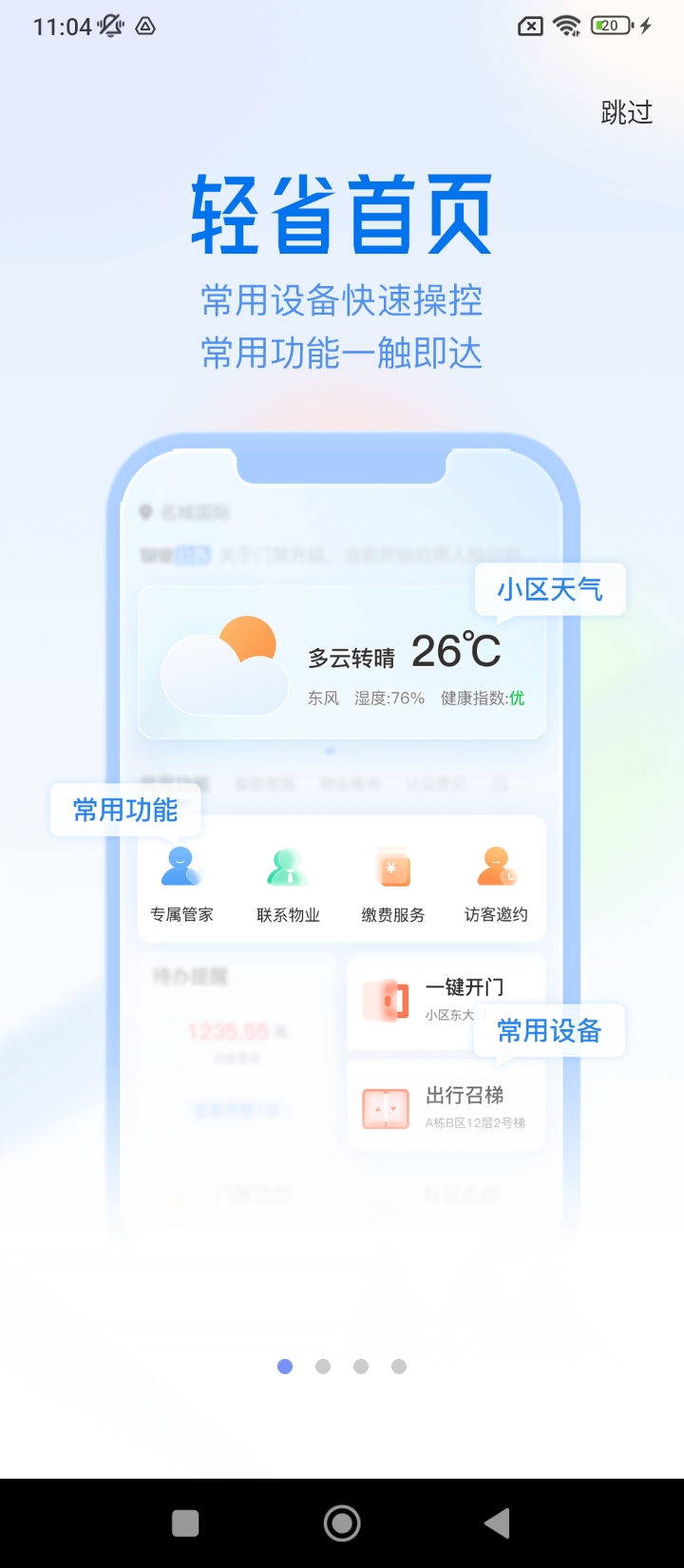Skip the intro with 跳过
The image size is (684, 1568).
627,112
